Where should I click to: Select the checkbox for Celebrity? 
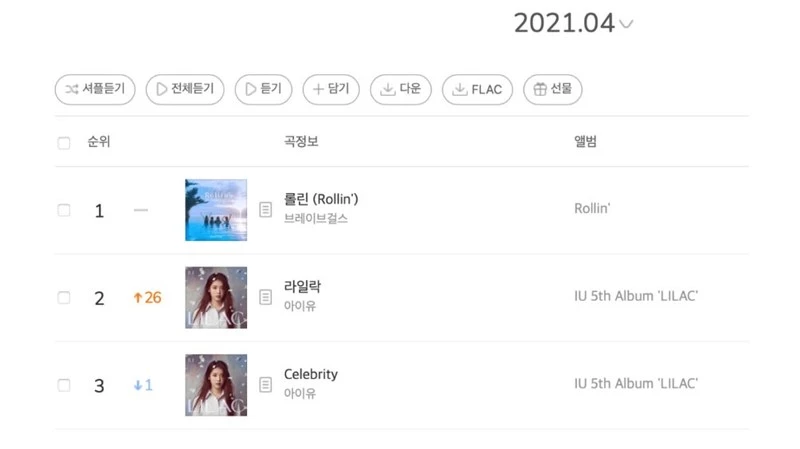64,385
